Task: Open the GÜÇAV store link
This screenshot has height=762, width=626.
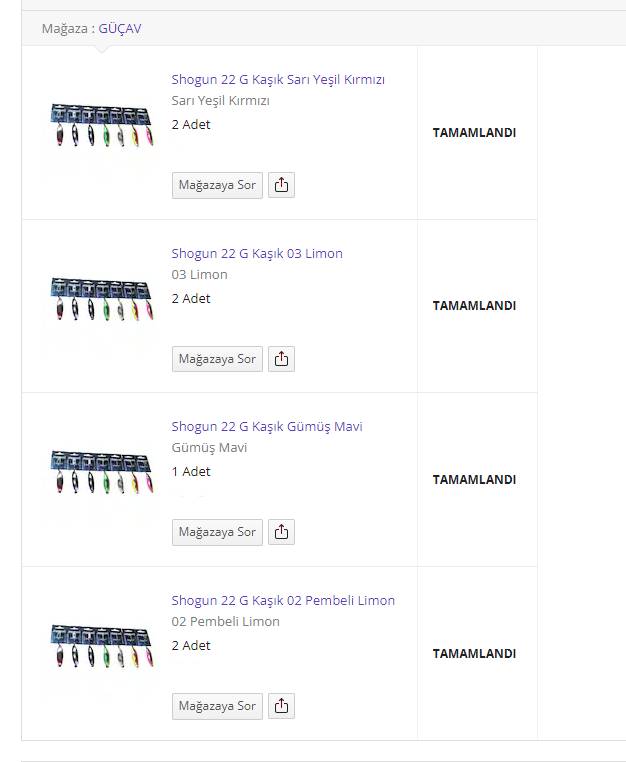Action: point(120,28)
